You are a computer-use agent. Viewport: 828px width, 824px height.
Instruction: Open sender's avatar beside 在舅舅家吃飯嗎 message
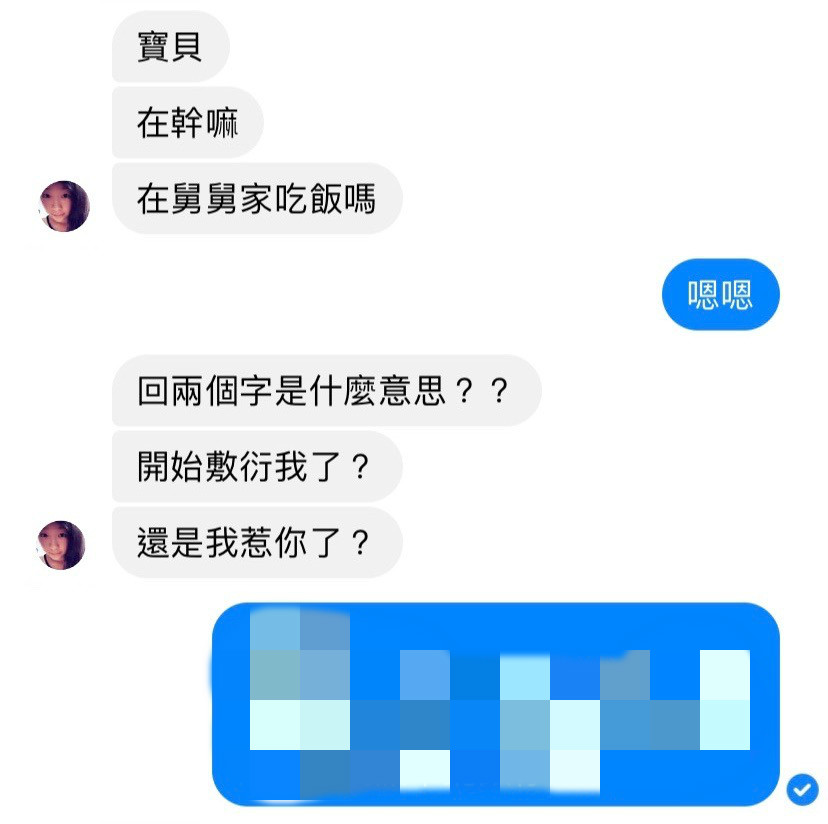pyautogui.click(x=64, y=206)
